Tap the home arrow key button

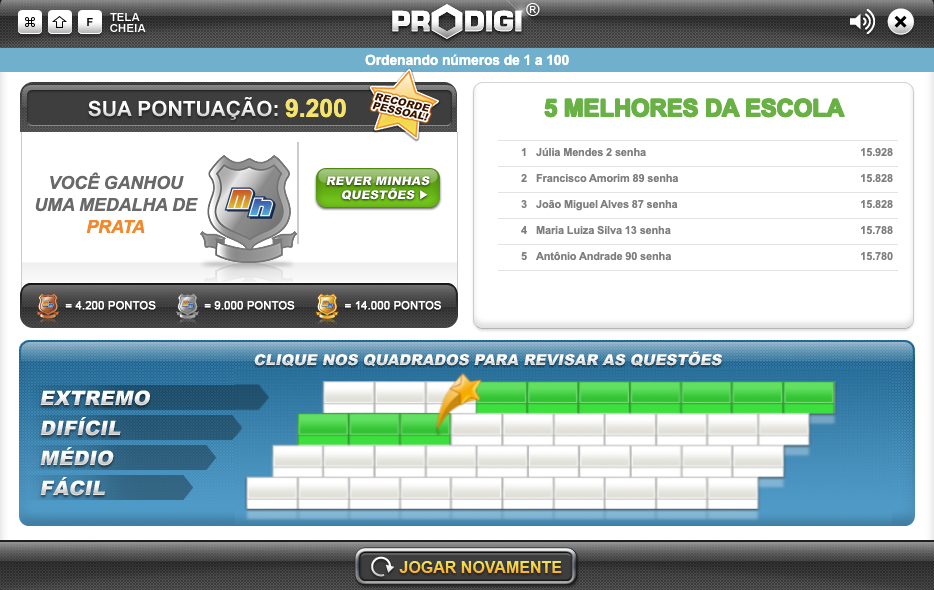coord(60,22)
